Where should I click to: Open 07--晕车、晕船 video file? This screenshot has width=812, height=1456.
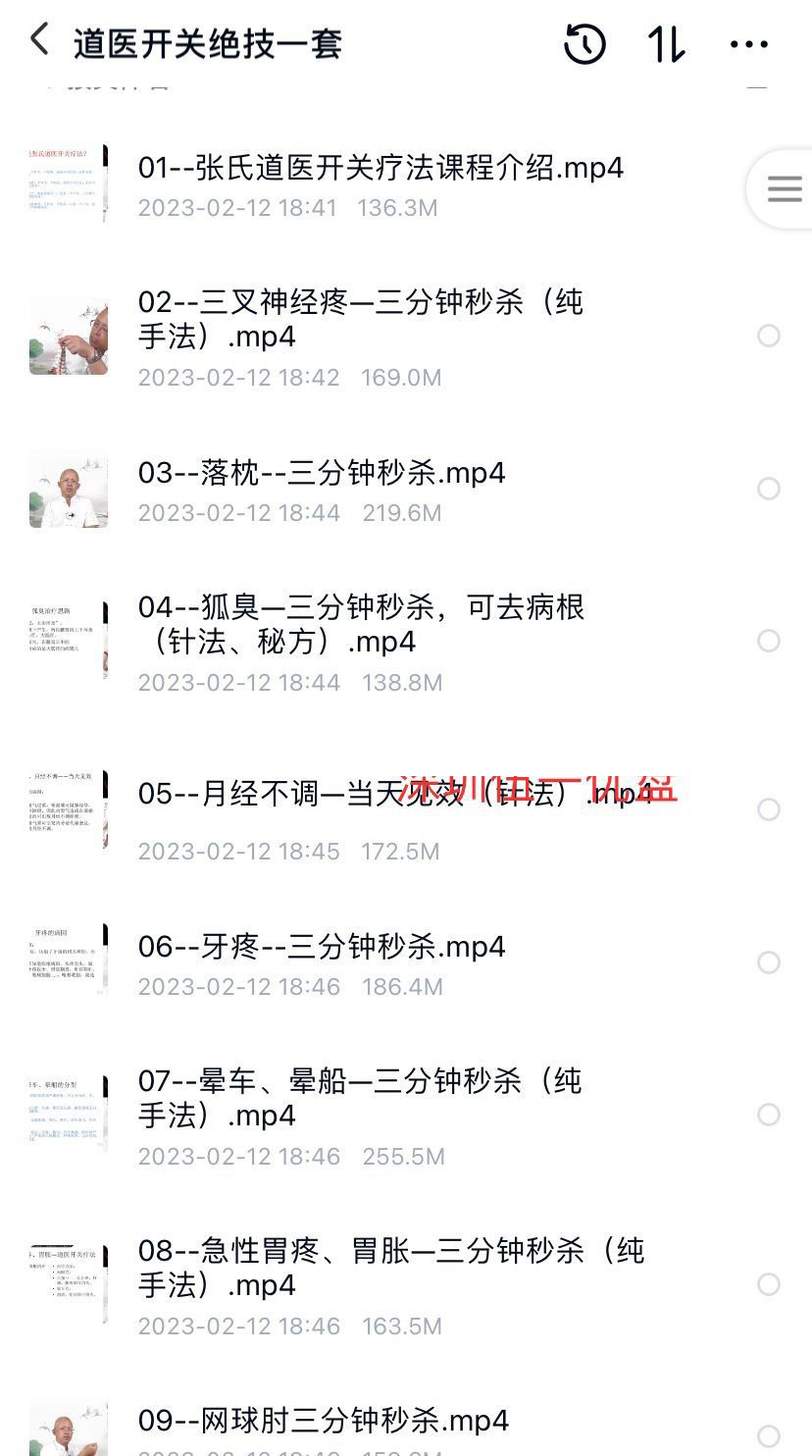pyautogui.click(x=361, y=1098)
